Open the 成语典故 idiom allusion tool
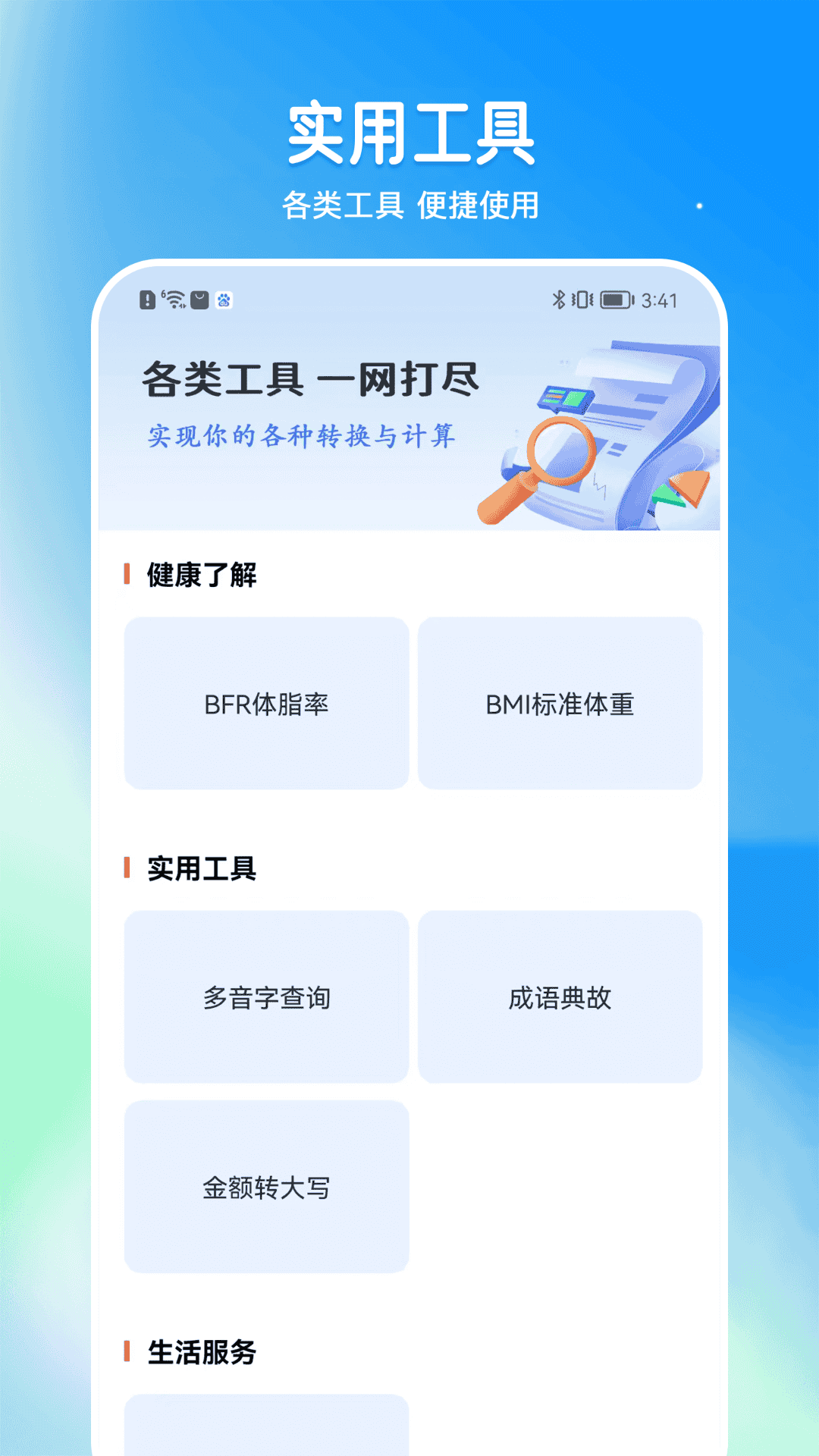Screen dimensions: 819x1456 pos(560,997)
